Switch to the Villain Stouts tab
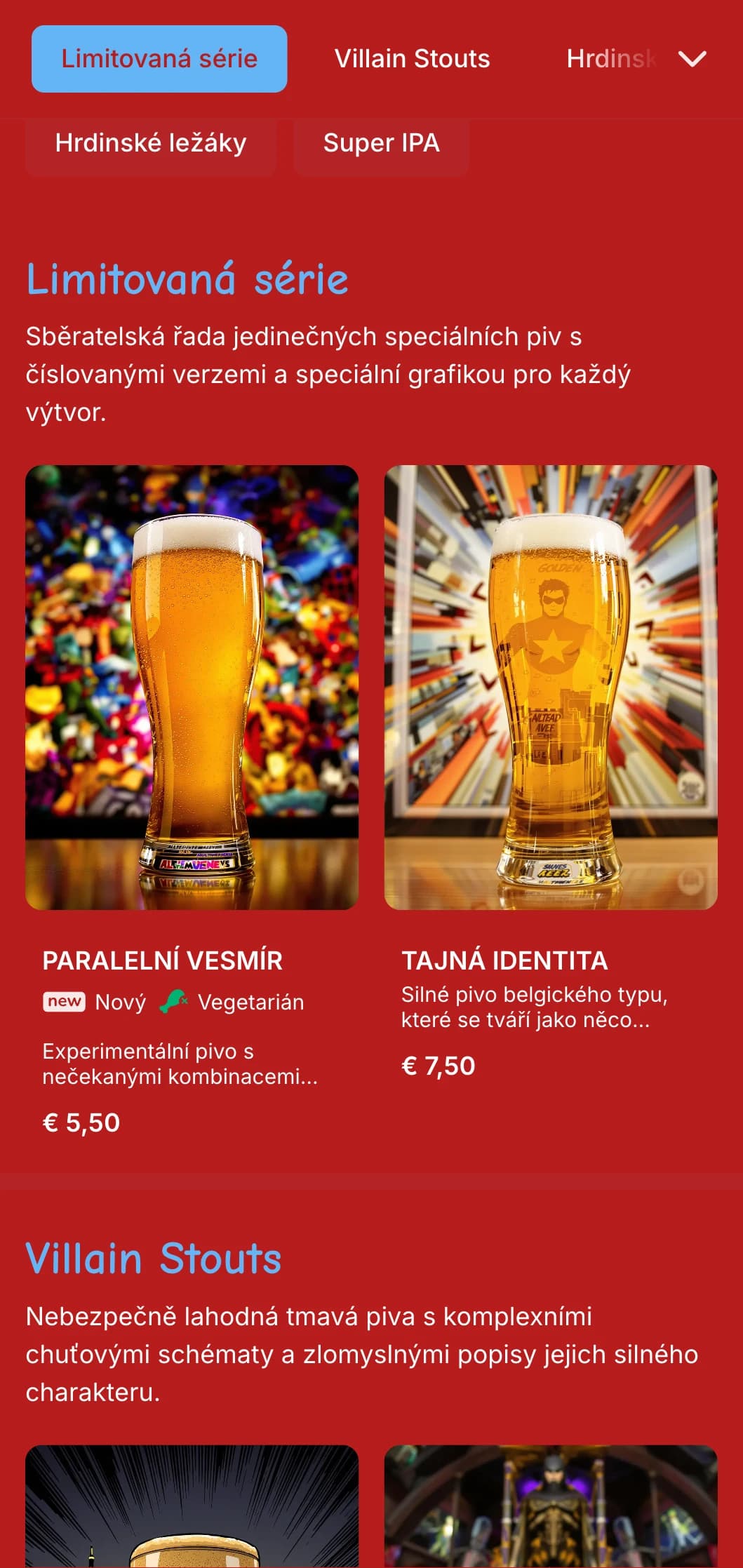The width and height of the screenshot is (743, 1568). pos(412,59)
